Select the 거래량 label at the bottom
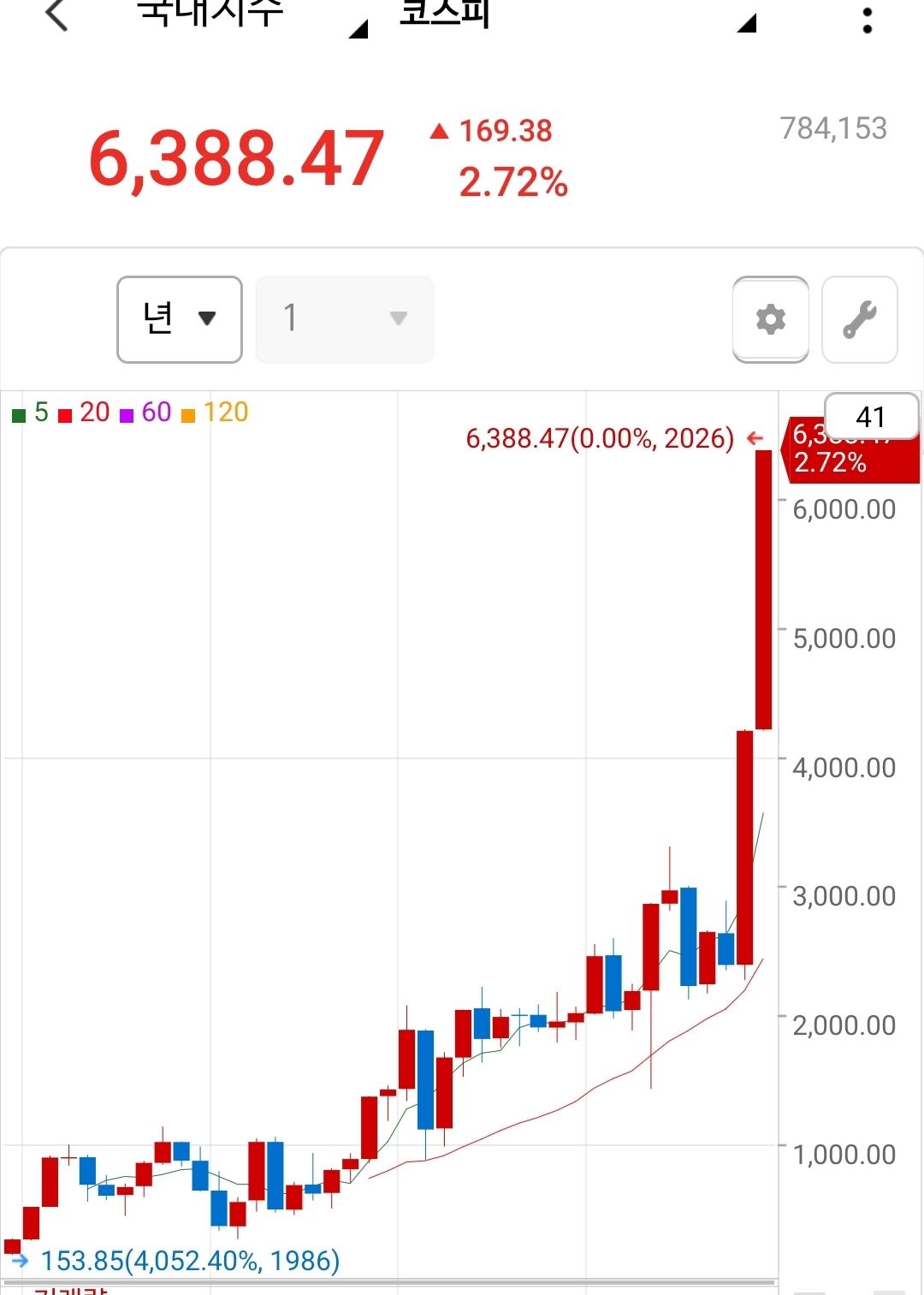 click(73, 1291)
